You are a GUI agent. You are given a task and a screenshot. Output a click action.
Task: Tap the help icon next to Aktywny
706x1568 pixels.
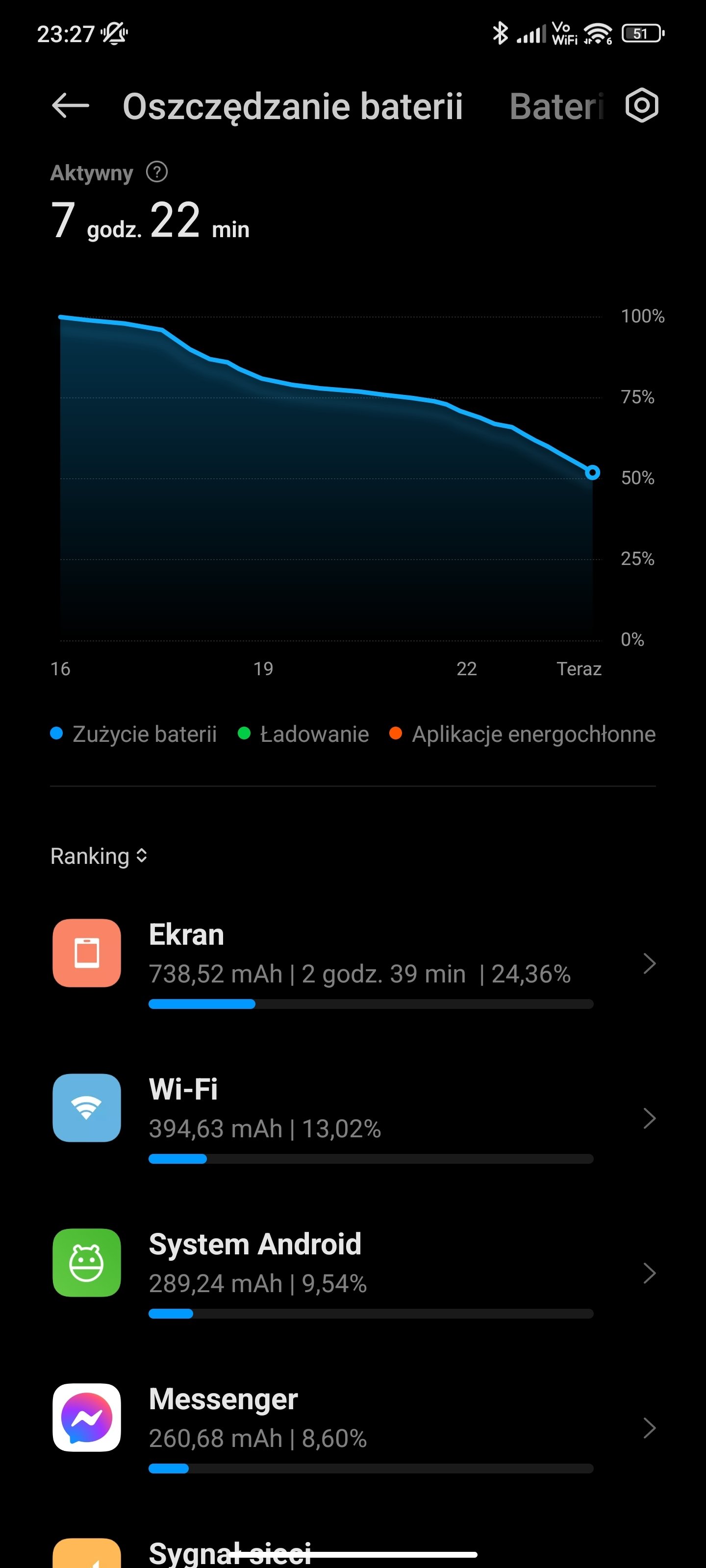[156, 172]
